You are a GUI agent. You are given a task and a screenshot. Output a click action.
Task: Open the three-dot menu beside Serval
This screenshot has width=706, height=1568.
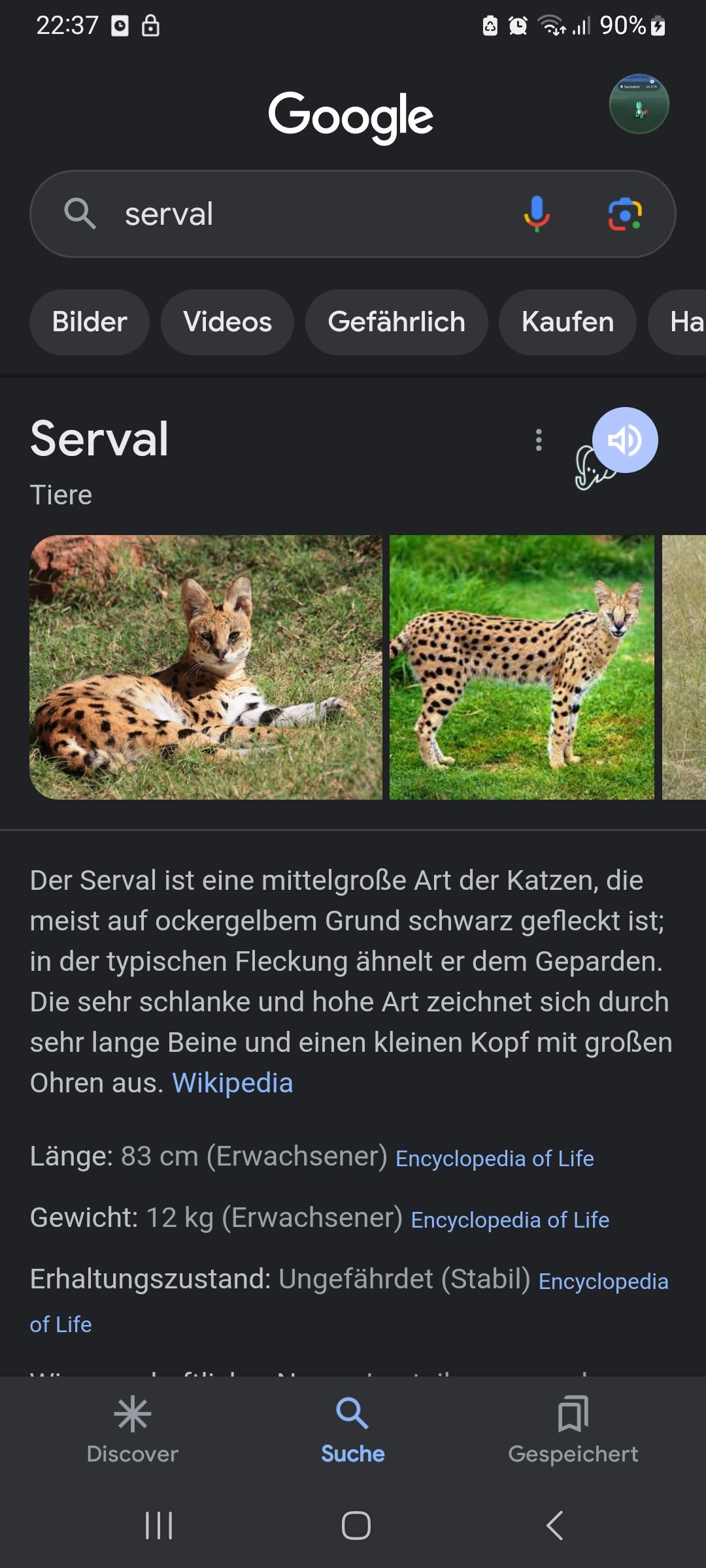click(x=539, y=440)
